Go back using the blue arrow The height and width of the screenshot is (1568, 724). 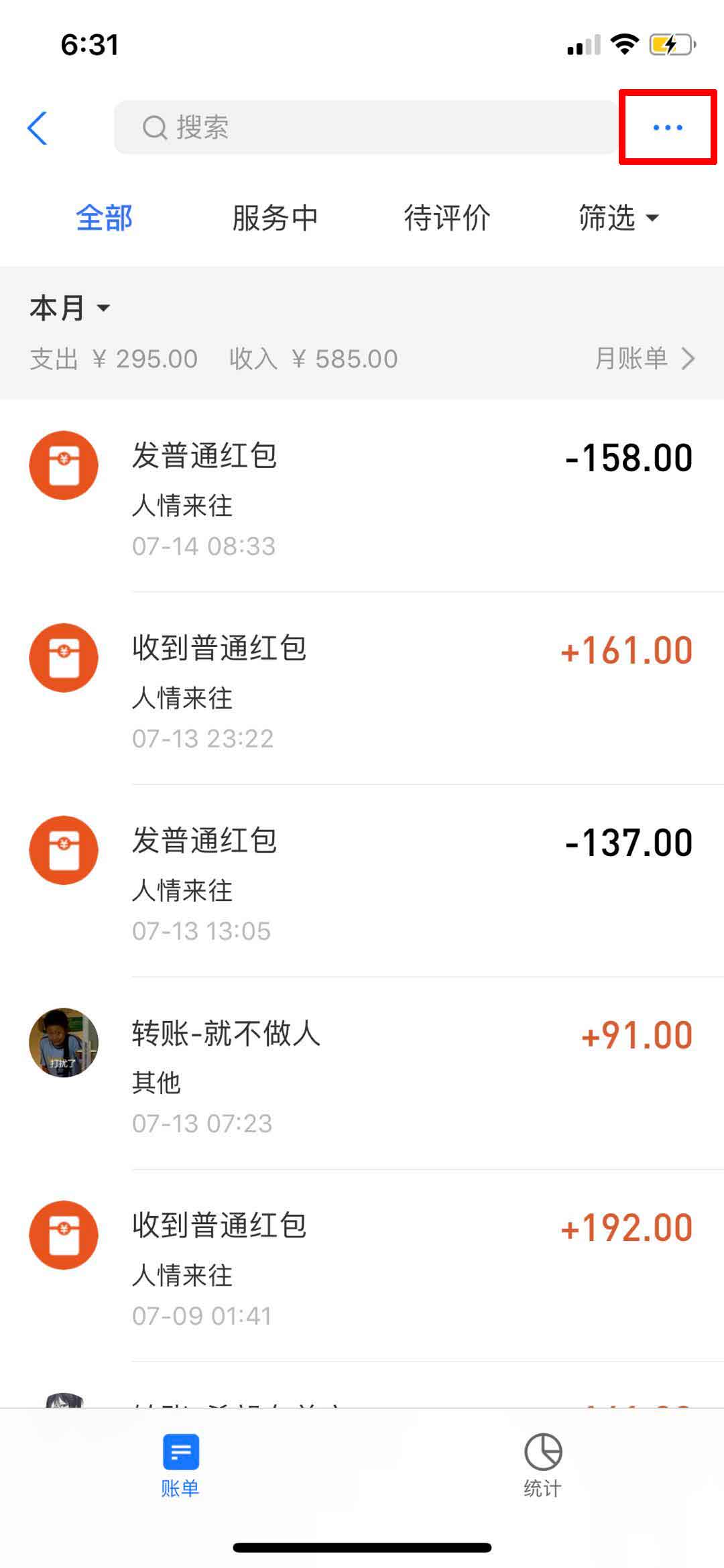[38, 127]
